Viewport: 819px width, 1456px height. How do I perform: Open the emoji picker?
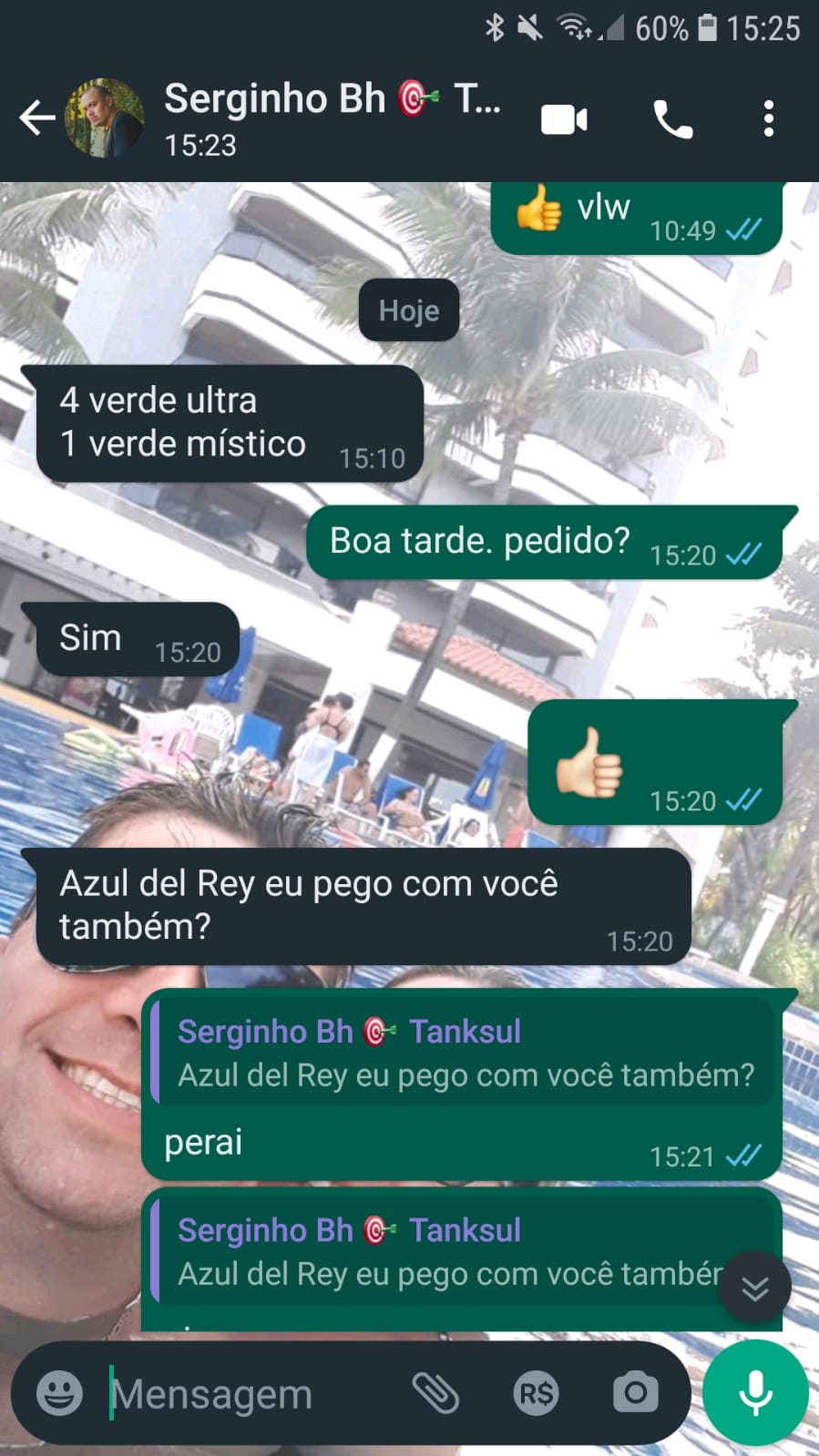(59, 1393)
